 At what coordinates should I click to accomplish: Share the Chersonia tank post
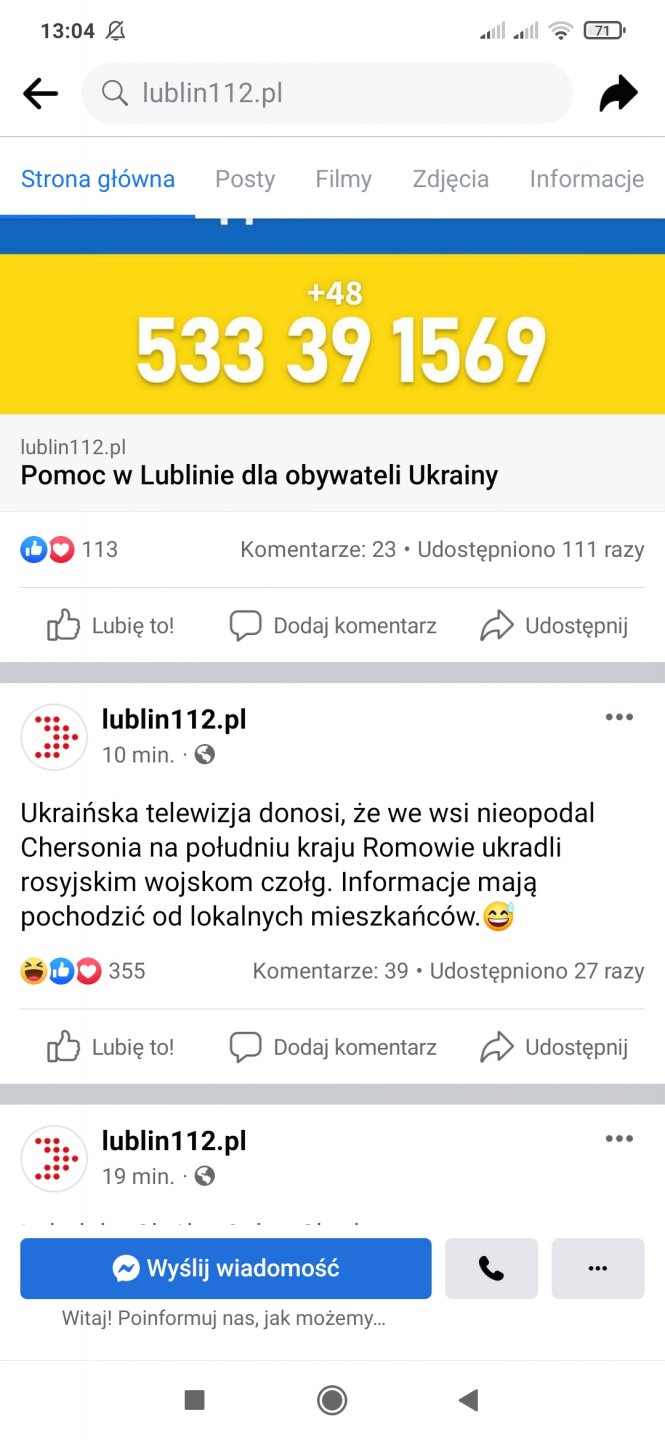tap(554, 1048)
